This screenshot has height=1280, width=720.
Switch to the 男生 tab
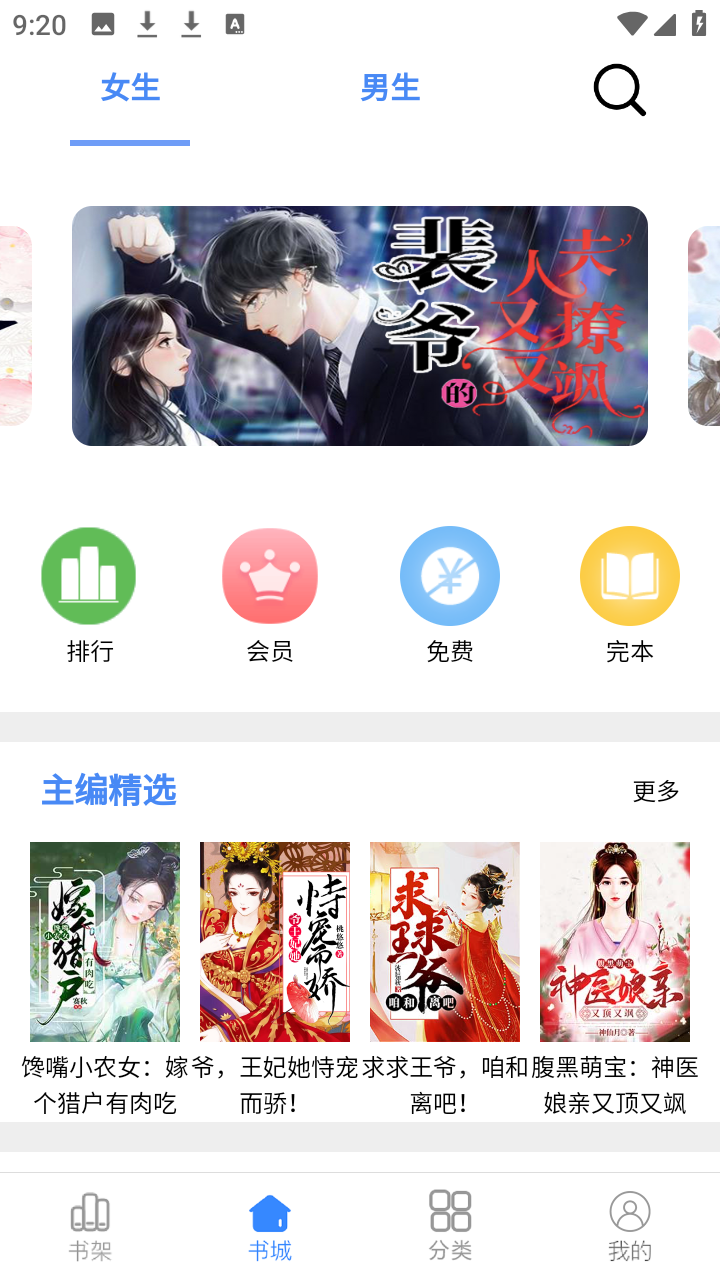click(x=389, y=89)
